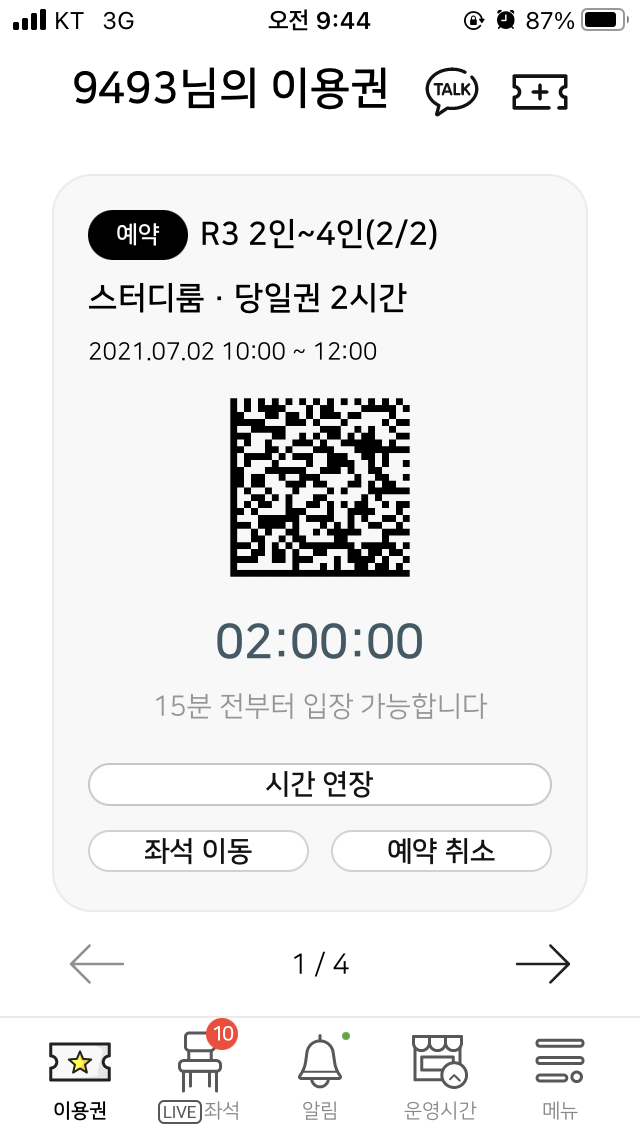Image resolution: width=640 pixels, height=1136 pixels.
Task: Open the KakaoTalk chat icon
Action: coord(452,91)
